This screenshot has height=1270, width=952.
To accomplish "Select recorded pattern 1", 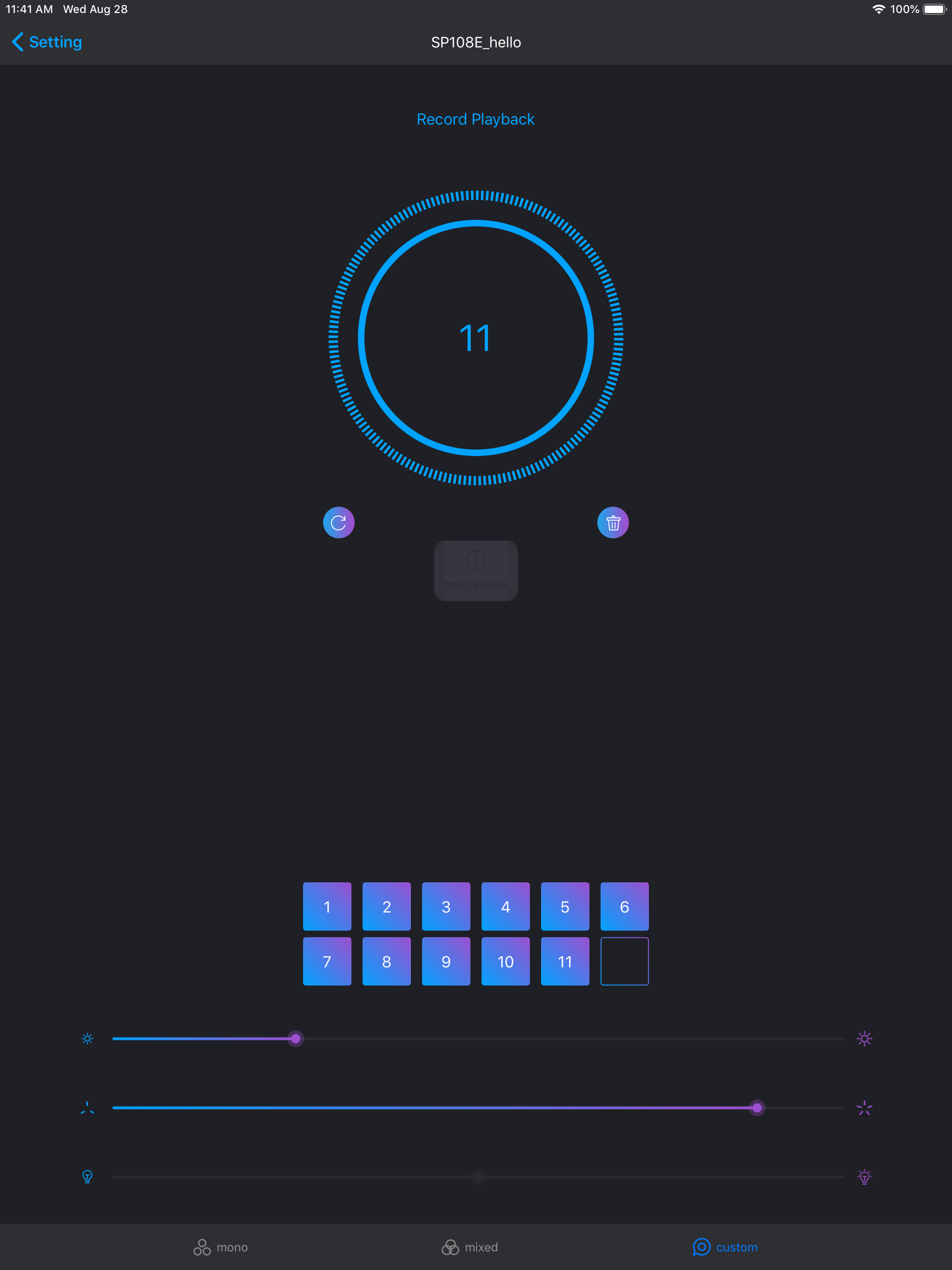I will click(327, 906).
